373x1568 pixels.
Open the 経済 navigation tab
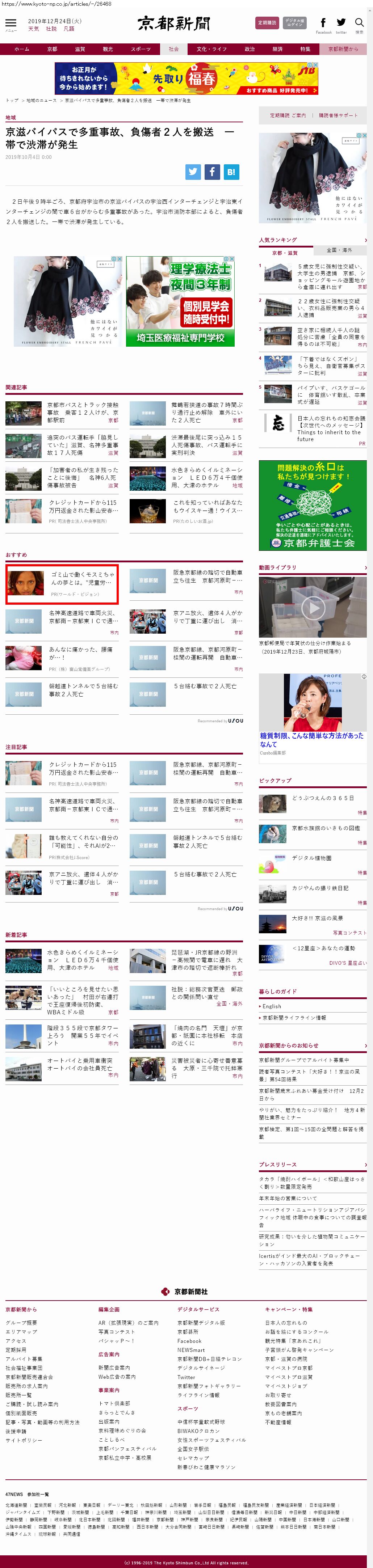(x=277, y=49)
